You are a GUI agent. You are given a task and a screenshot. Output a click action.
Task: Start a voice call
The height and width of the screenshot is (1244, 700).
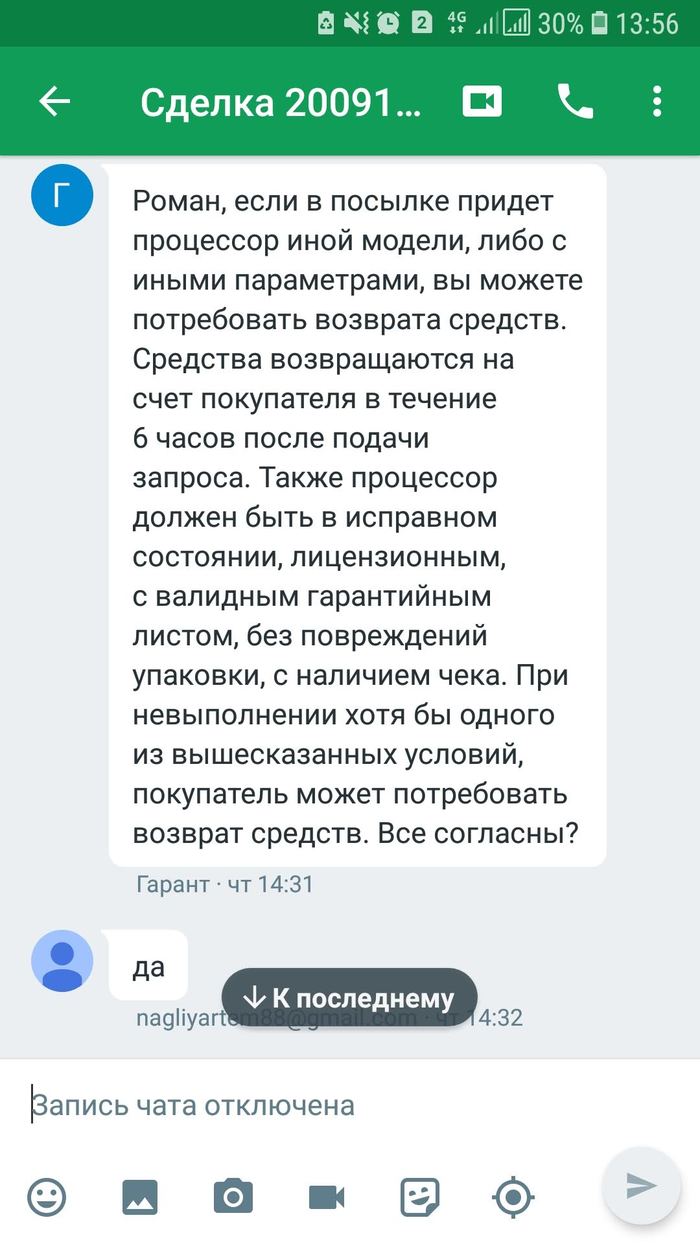(x=575, y=101)
